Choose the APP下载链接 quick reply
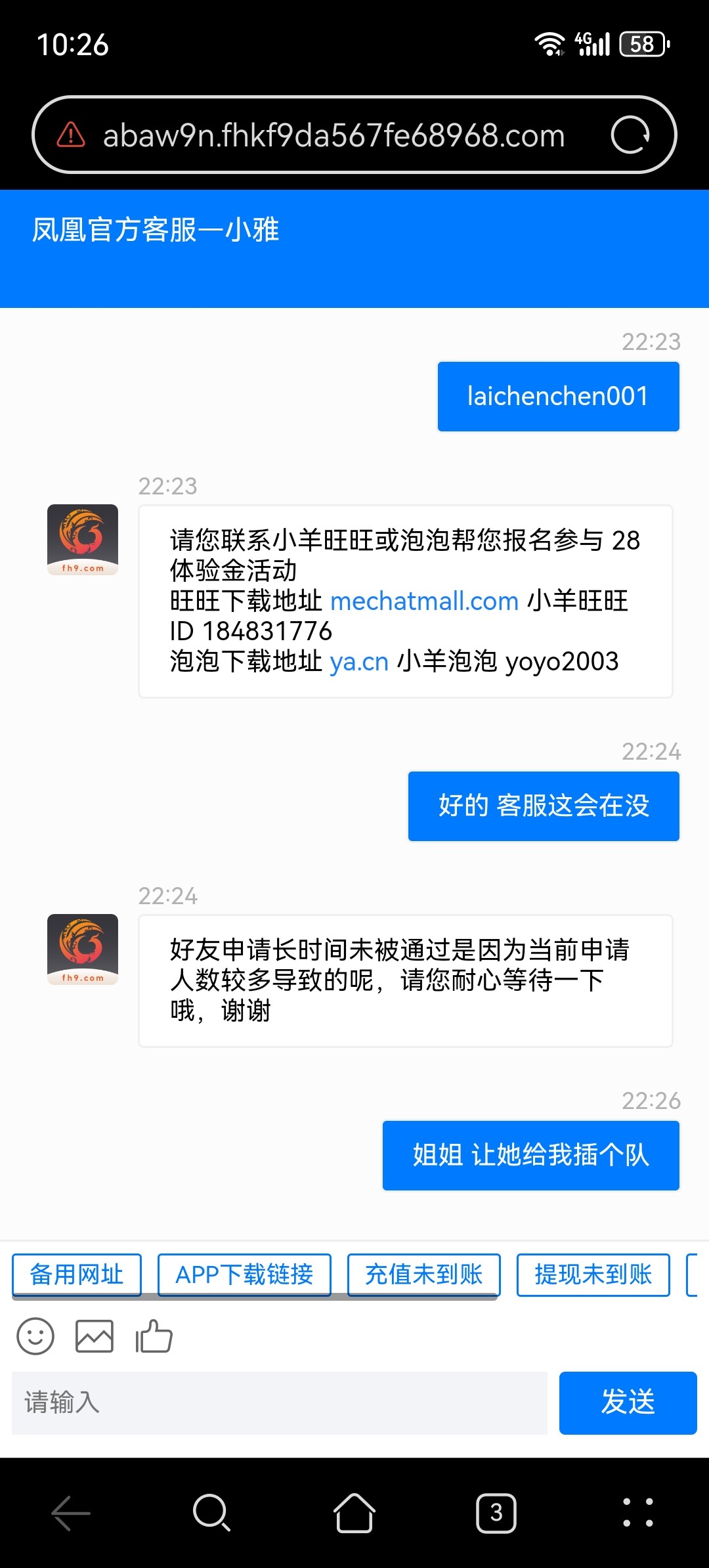The width and height of the screenshot is (709, 1568). [x=244, y=1274]
